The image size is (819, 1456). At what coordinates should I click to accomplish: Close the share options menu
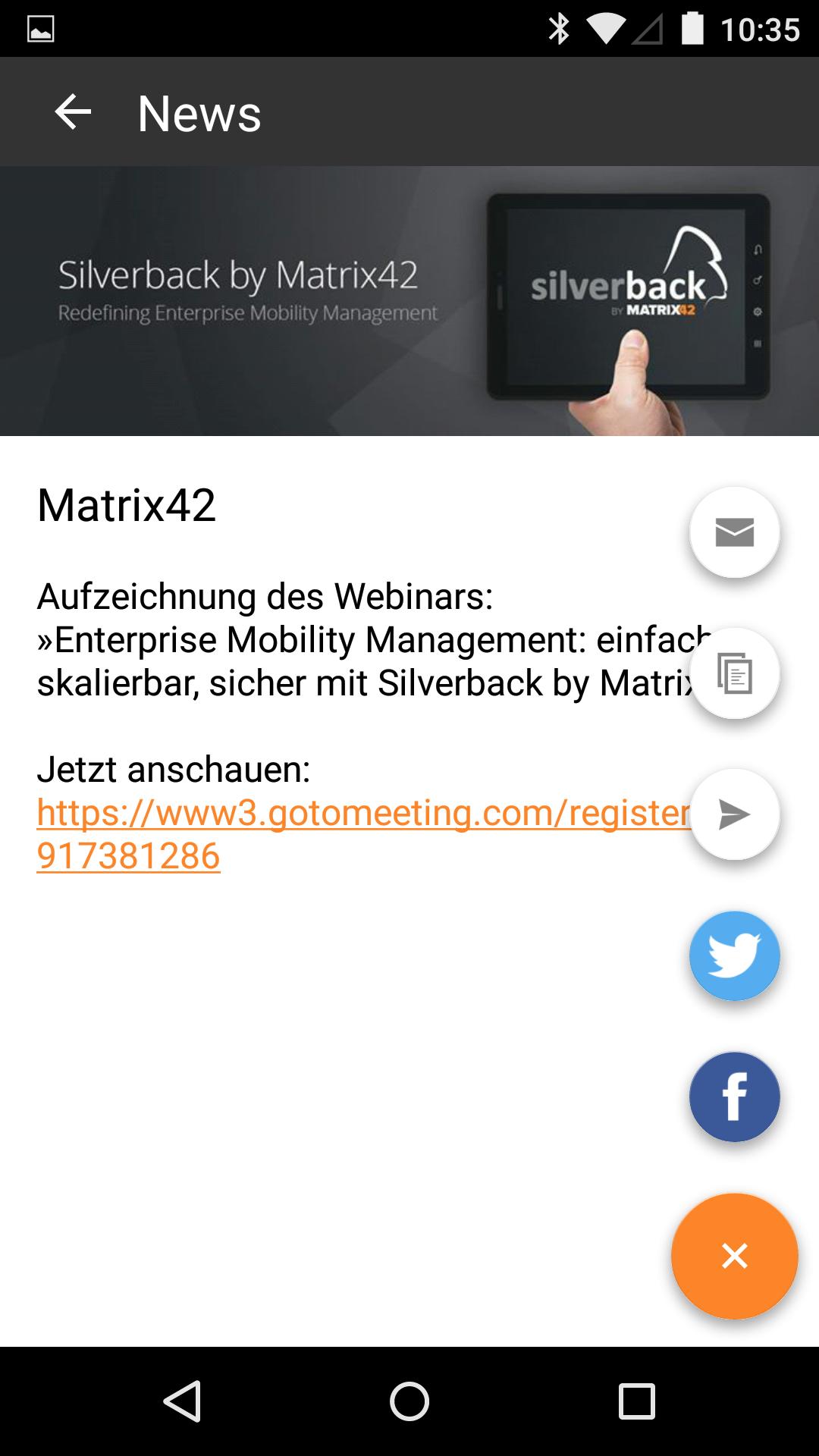734,1256
